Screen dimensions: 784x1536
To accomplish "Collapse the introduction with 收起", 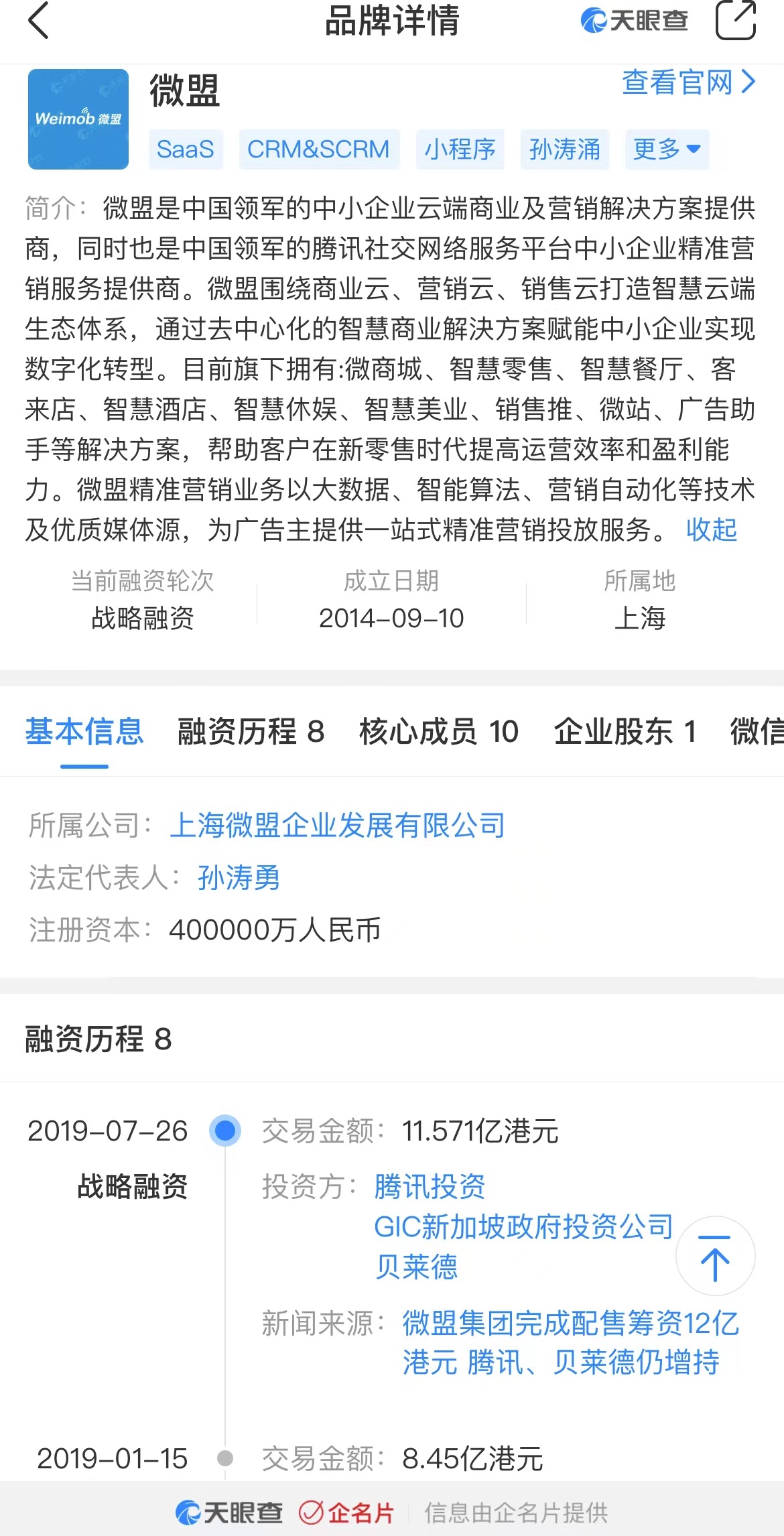I will [x=711, y=529].
